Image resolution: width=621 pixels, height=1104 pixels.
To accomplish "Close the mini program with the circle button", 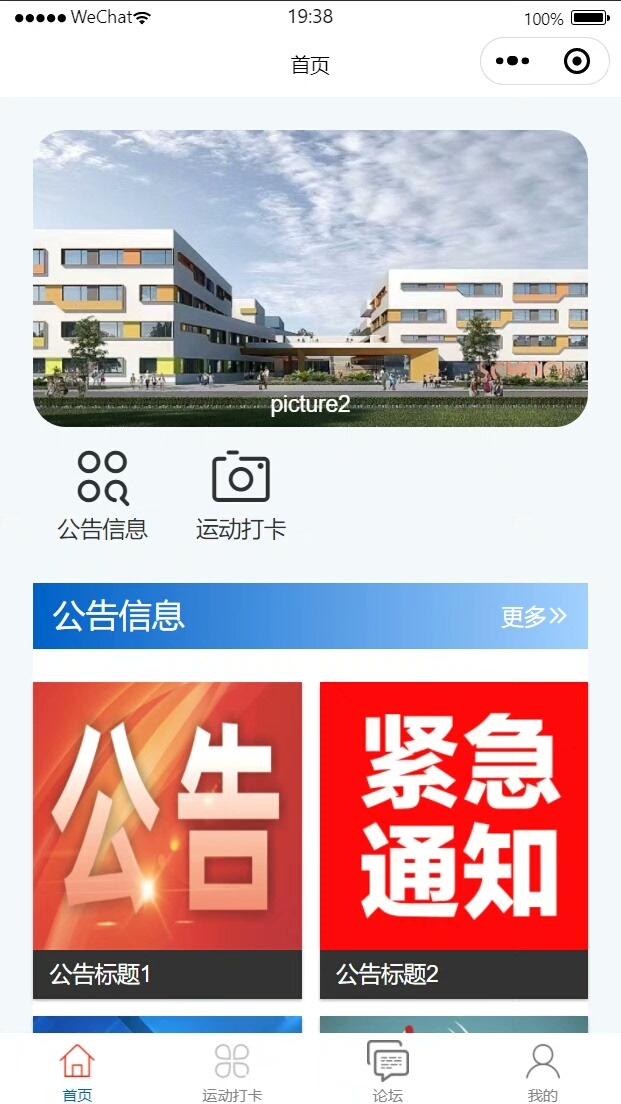I will pyautogui.click(x=577, y=62).
